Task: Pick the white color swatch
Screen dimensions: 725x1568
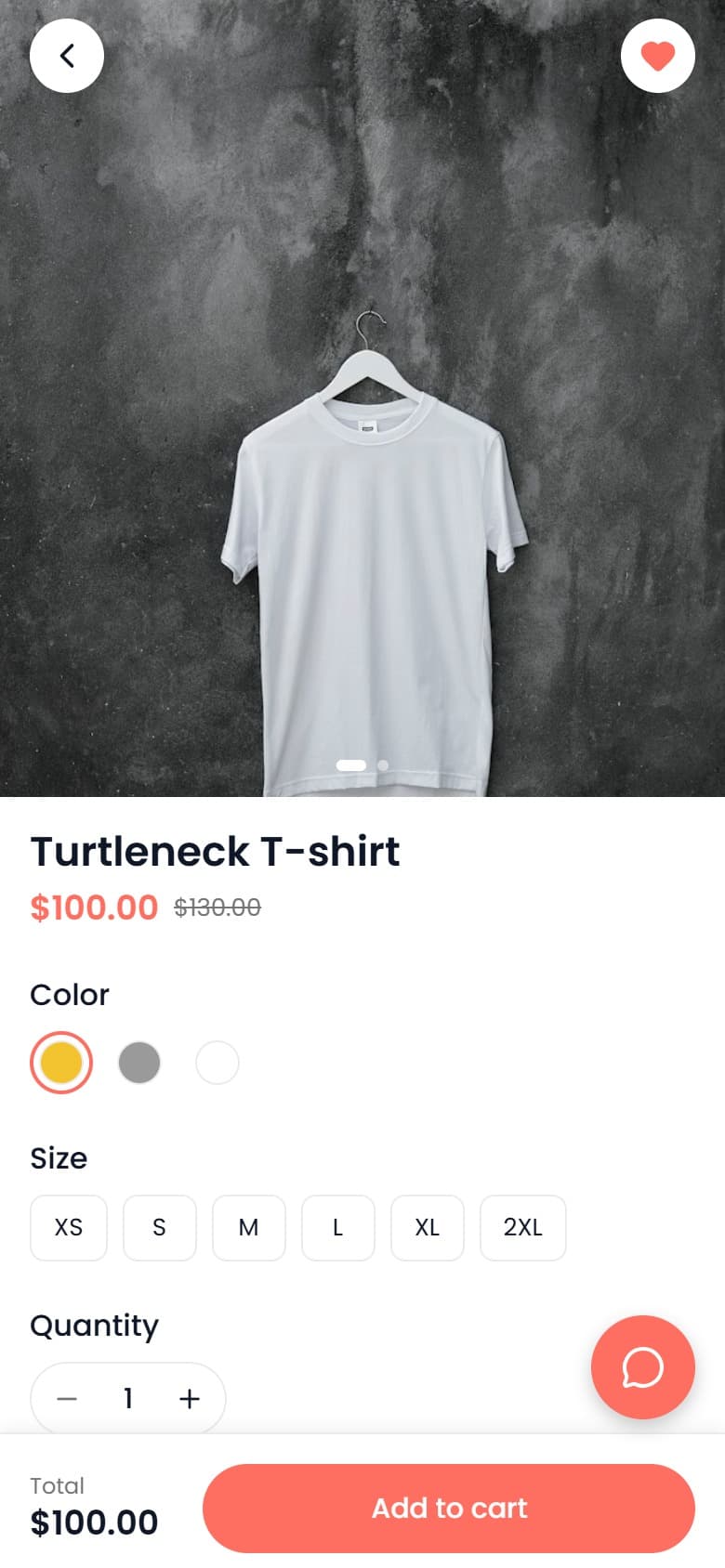Action: pyautogui.click(x=217, y=1063)
